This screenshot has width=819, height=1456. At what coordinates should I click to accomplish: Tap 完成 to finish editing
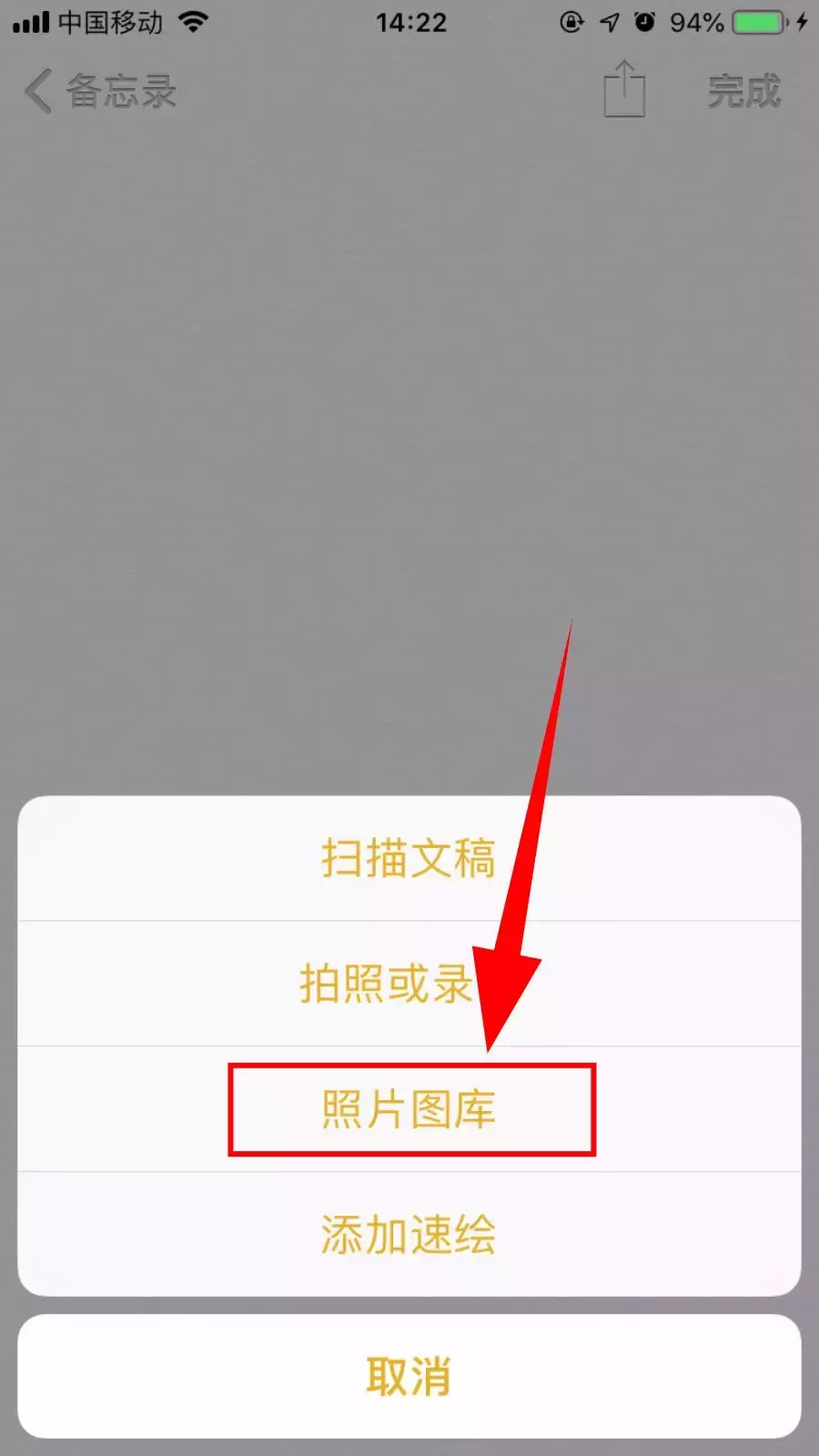coord(744,91)
